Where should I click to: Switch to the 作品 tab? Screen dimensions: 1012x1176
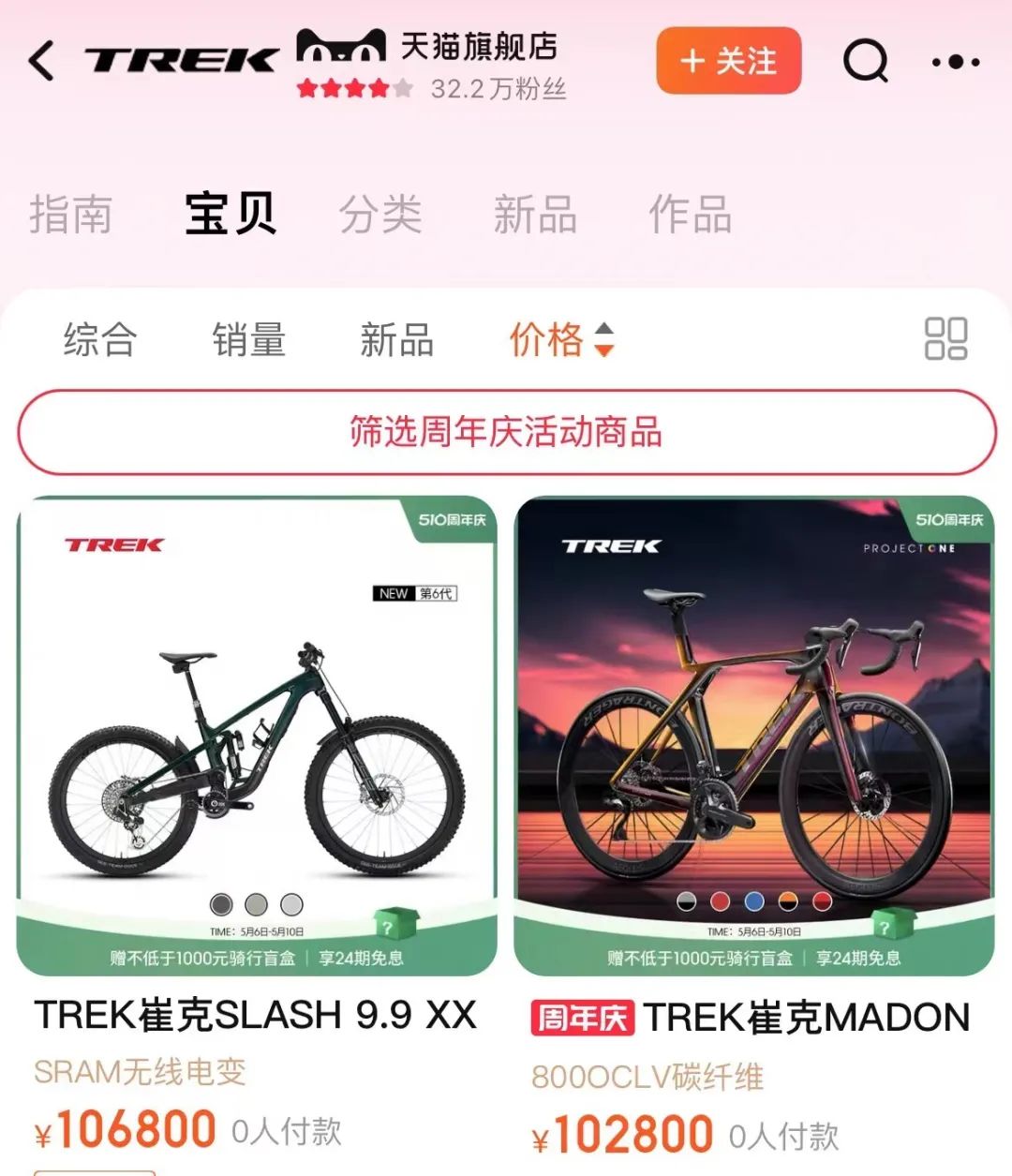click(x=690, y=214)
